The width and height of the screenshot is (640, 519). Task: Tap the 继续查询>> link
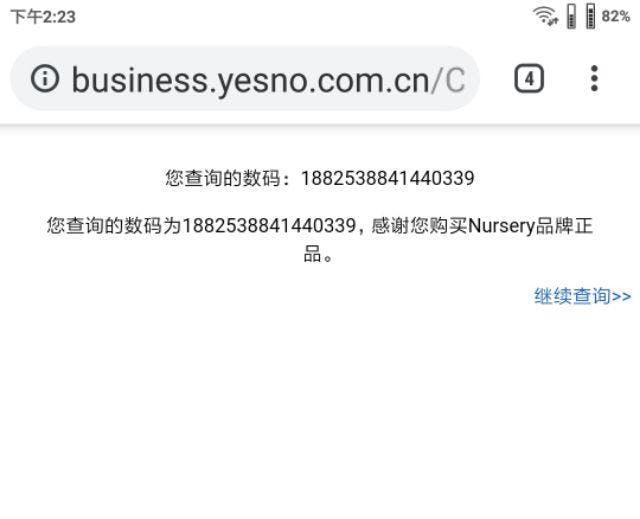pyautogui.click(x=582, y=296)
